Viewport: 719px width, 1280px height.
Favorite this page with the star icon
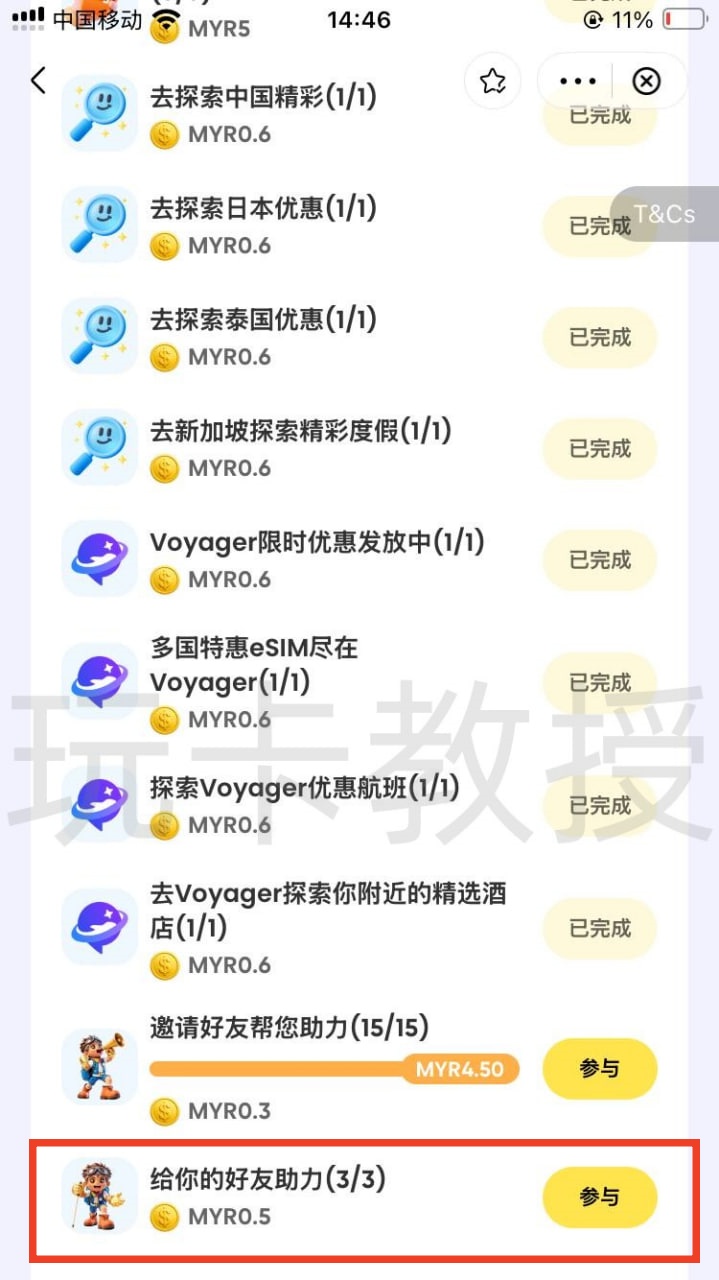click(x=492, y=81)
